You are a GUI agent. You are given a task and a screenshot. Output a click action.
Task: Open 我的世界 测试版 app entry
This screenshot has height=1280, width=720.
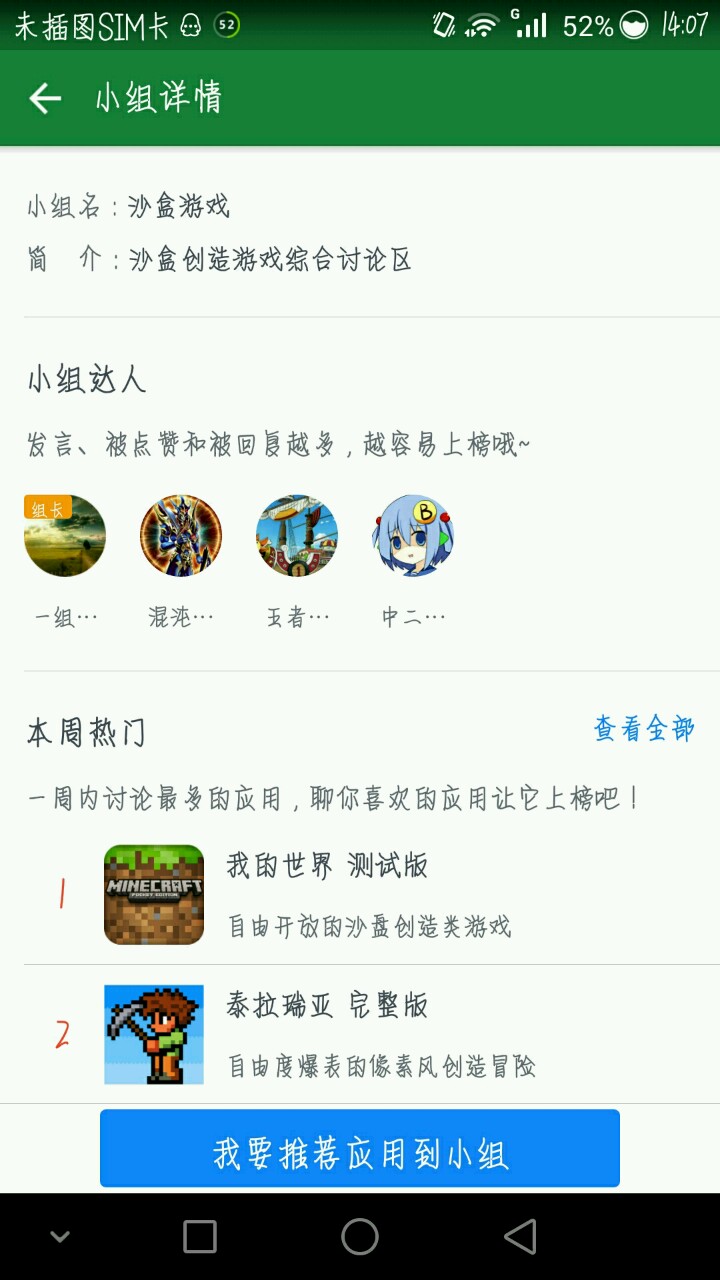[x=360, y=894]
